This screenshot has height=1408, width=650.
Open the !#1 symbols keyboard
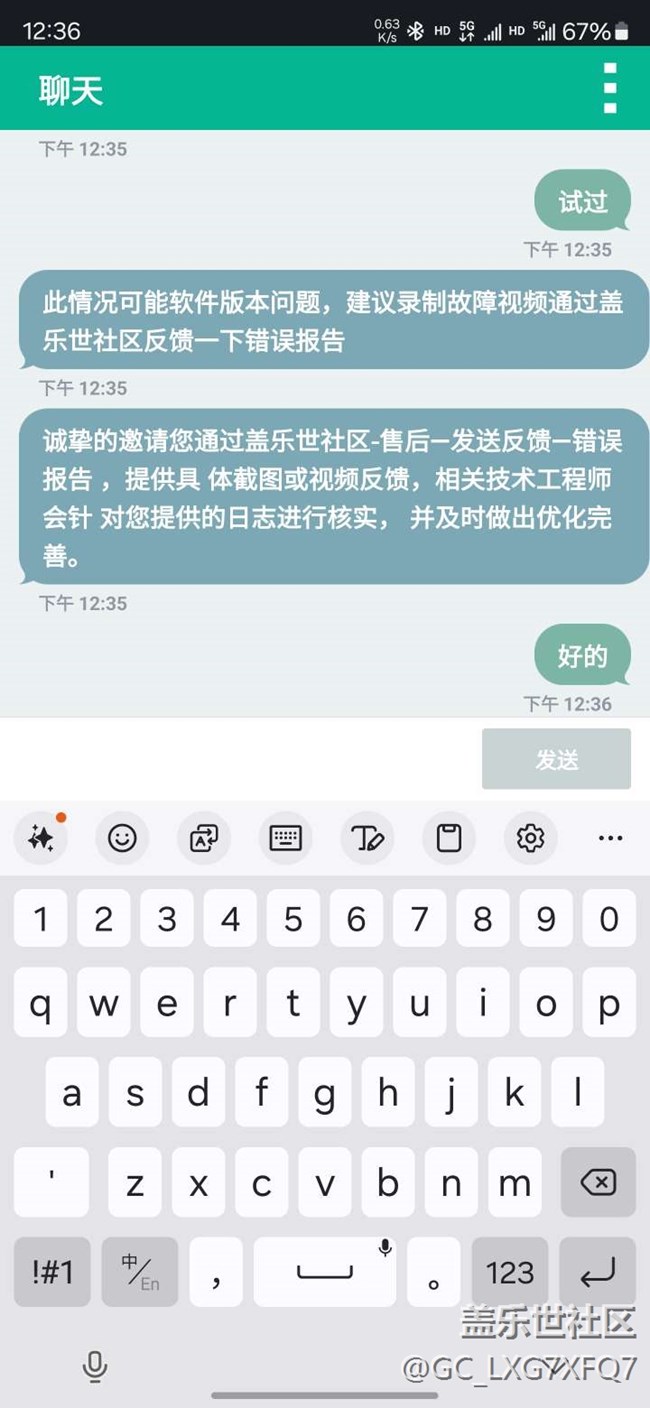click(x=52, y=1271)
